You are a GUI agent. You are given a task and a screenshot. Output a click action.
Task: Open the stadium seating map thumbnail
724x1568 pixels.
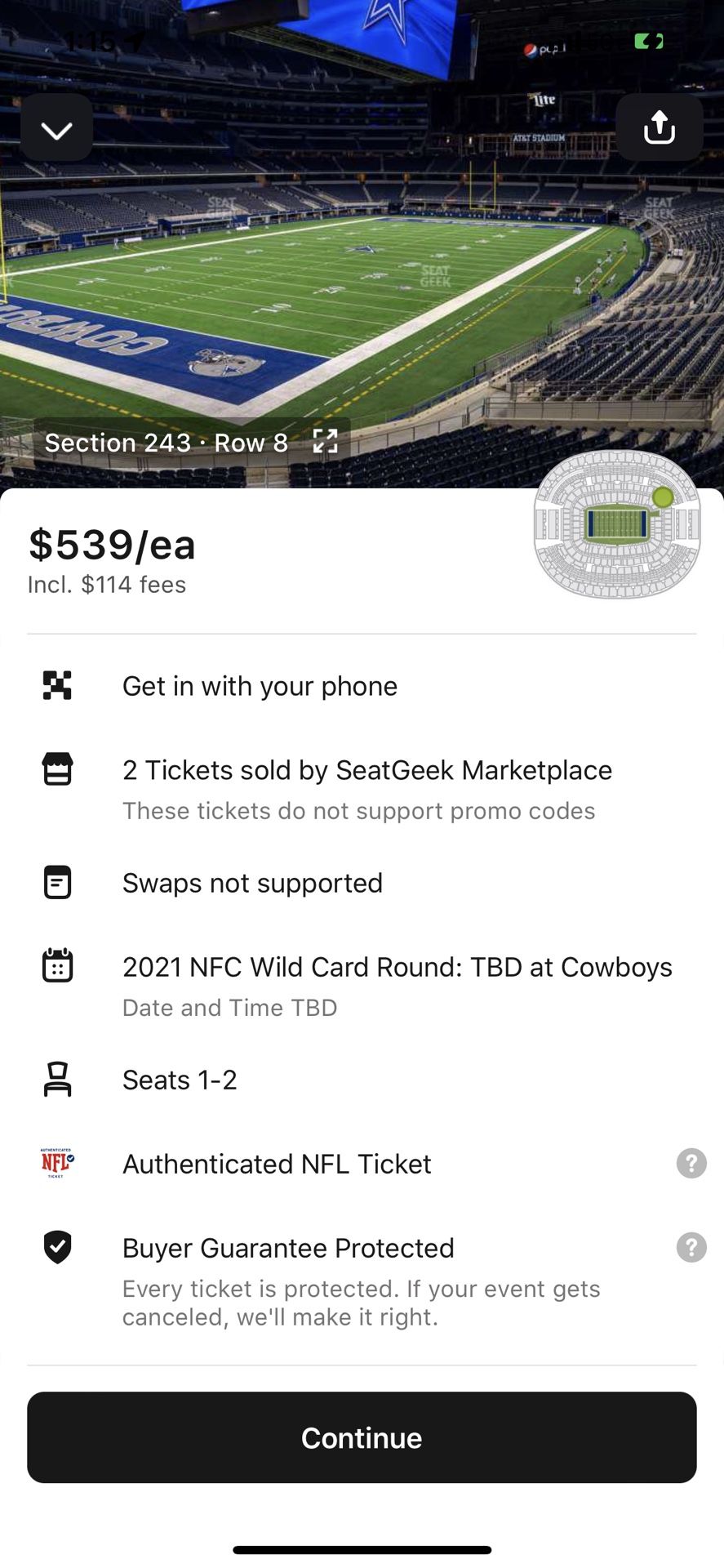pyautogui.click(x=617, y=524)
